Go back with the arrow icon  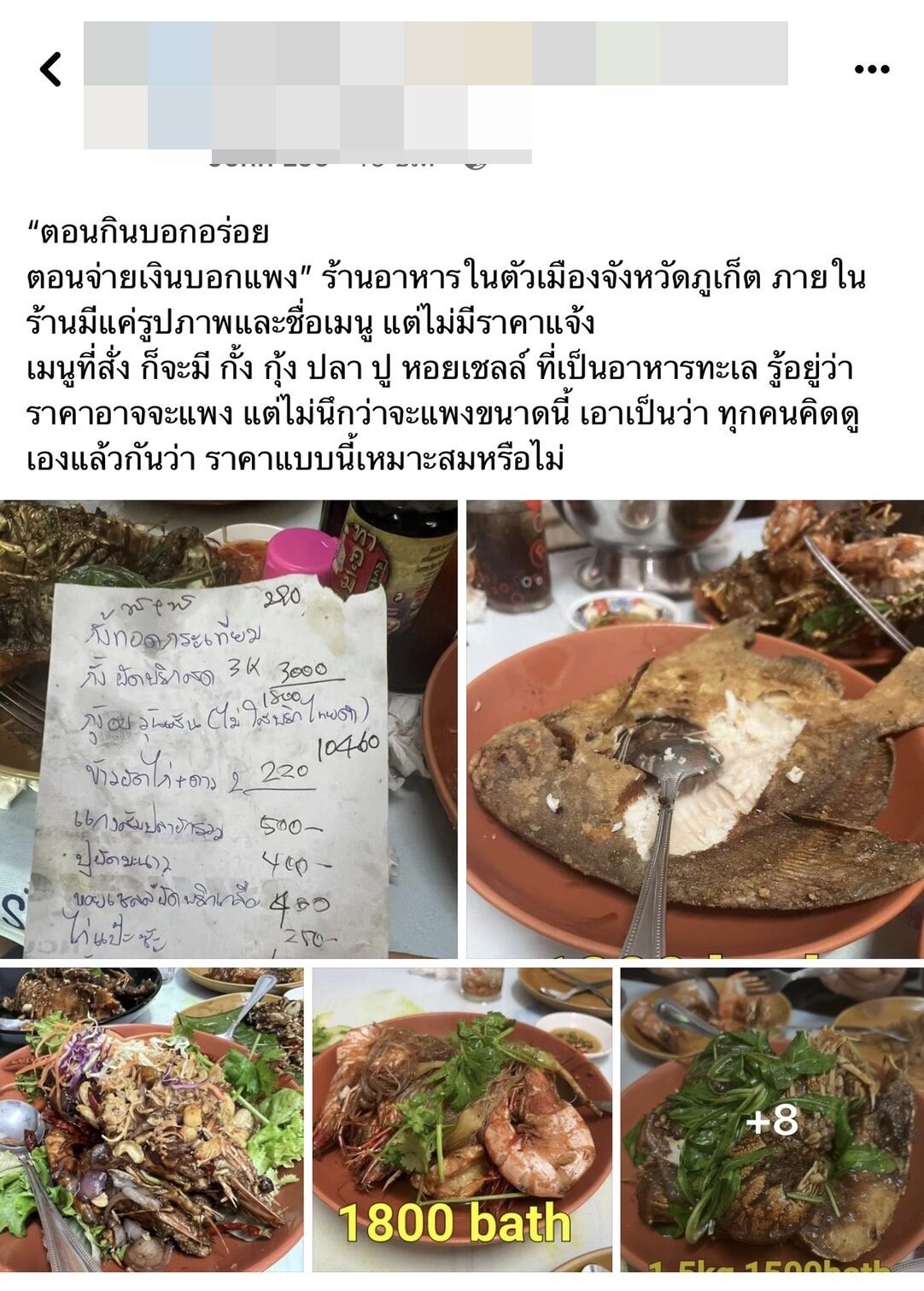51,69
